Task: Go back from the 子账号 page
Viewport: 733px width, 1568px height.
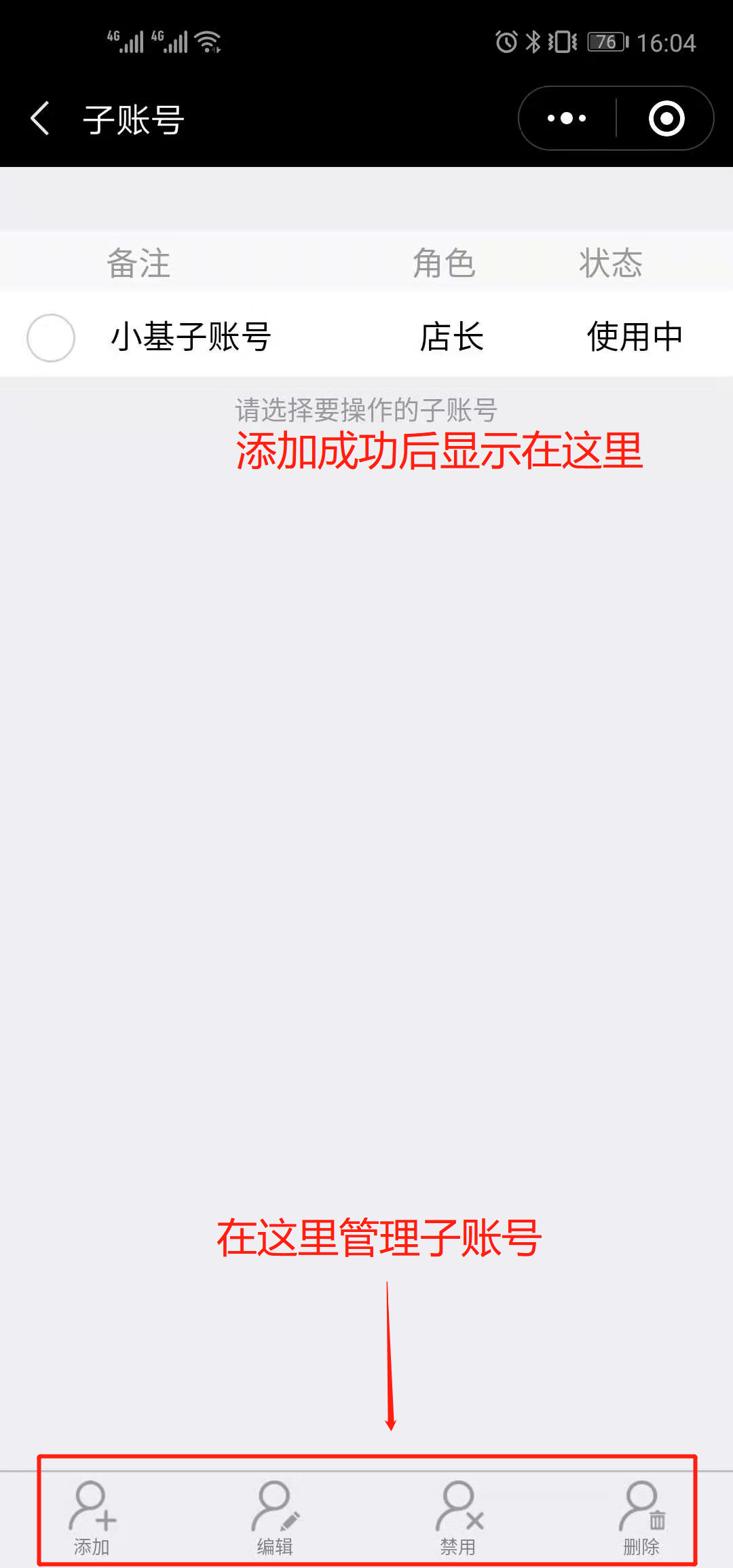Action: 41,119
